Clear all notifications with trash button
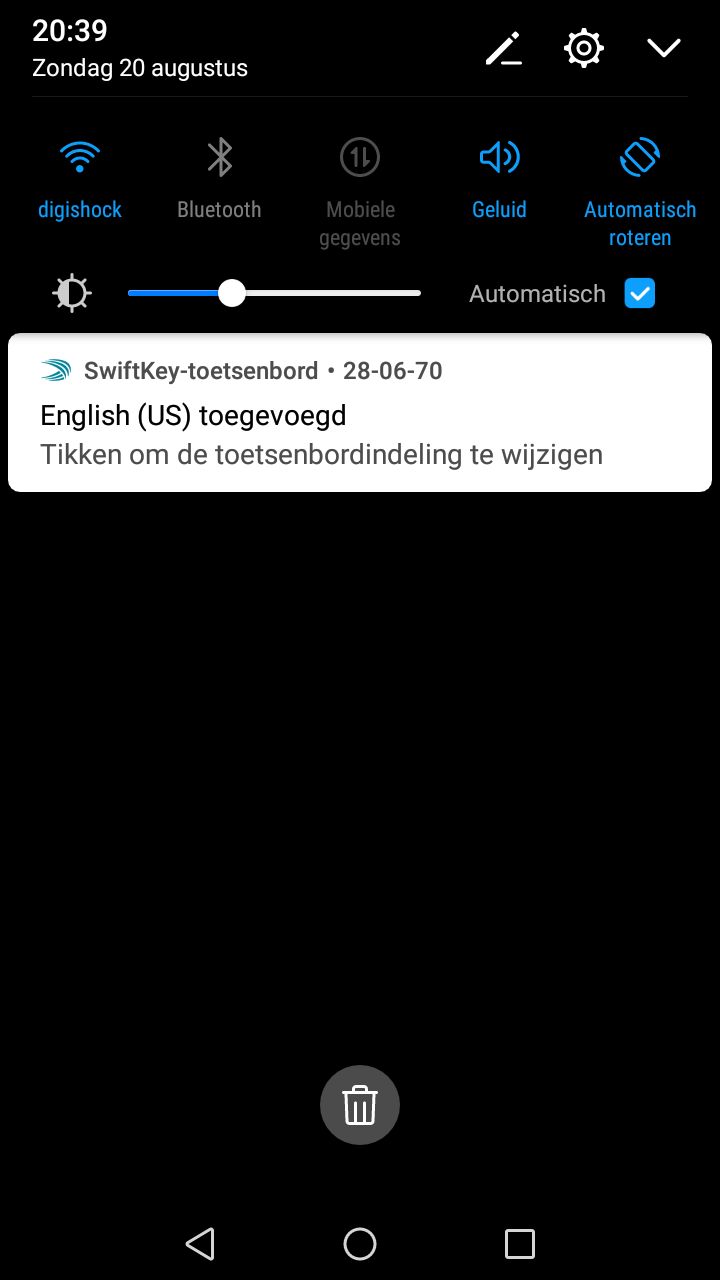Viewport: 720px width, 1280px height. (x=360, y=1105)
